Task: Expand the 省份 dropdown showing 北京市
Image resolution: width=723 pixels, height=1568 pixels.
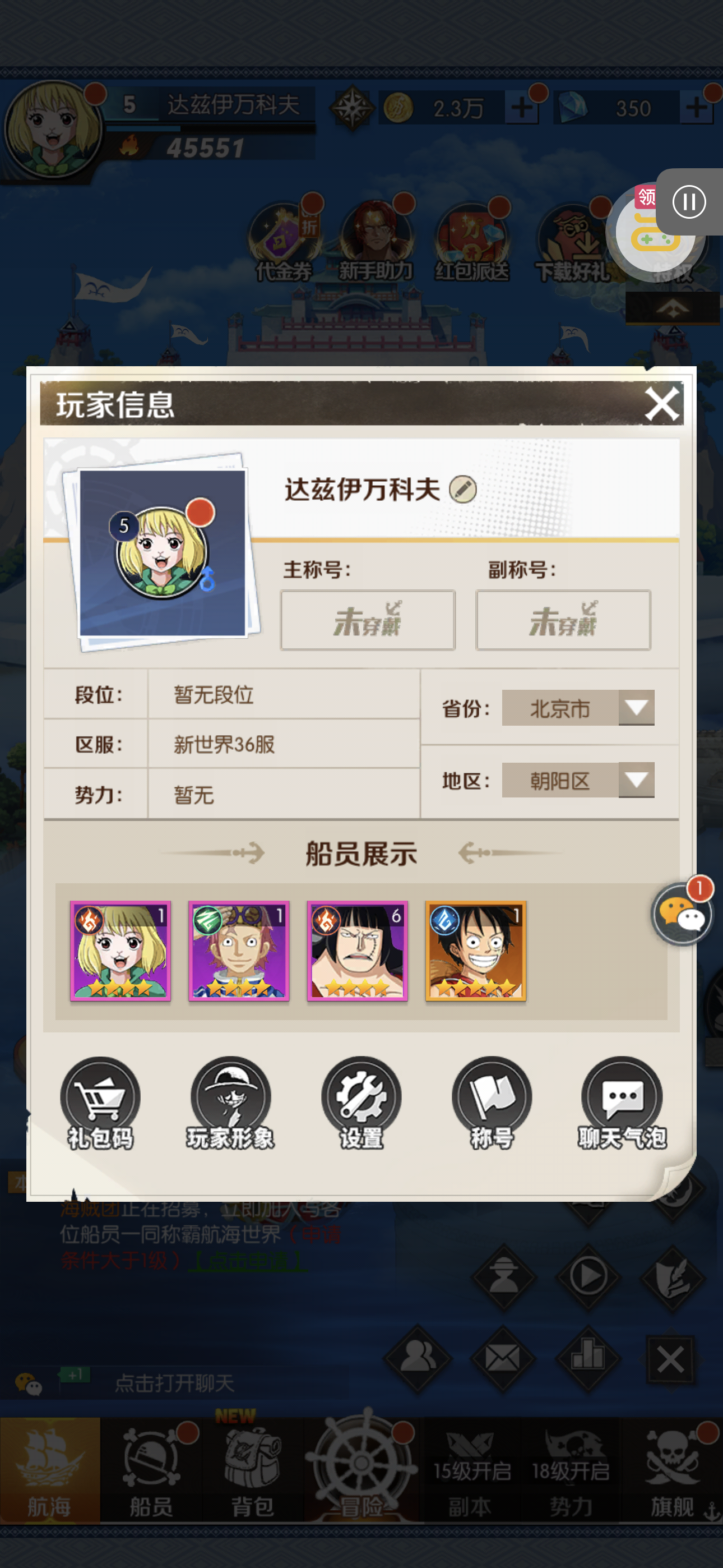Action: [x=636, y=708]
